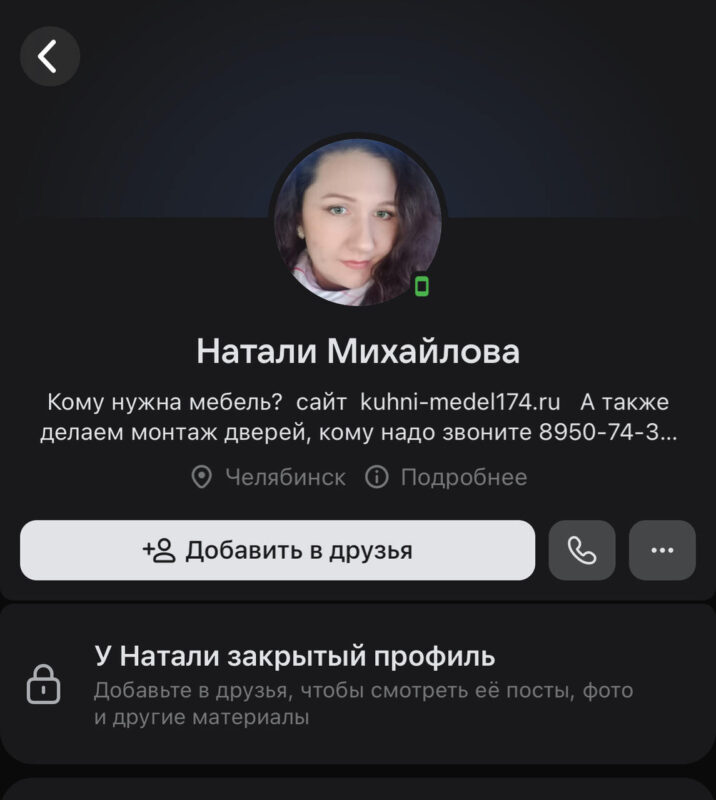716x800 pixels.
Task: Go back using the arrow button
Action: (x=49, y=56)
